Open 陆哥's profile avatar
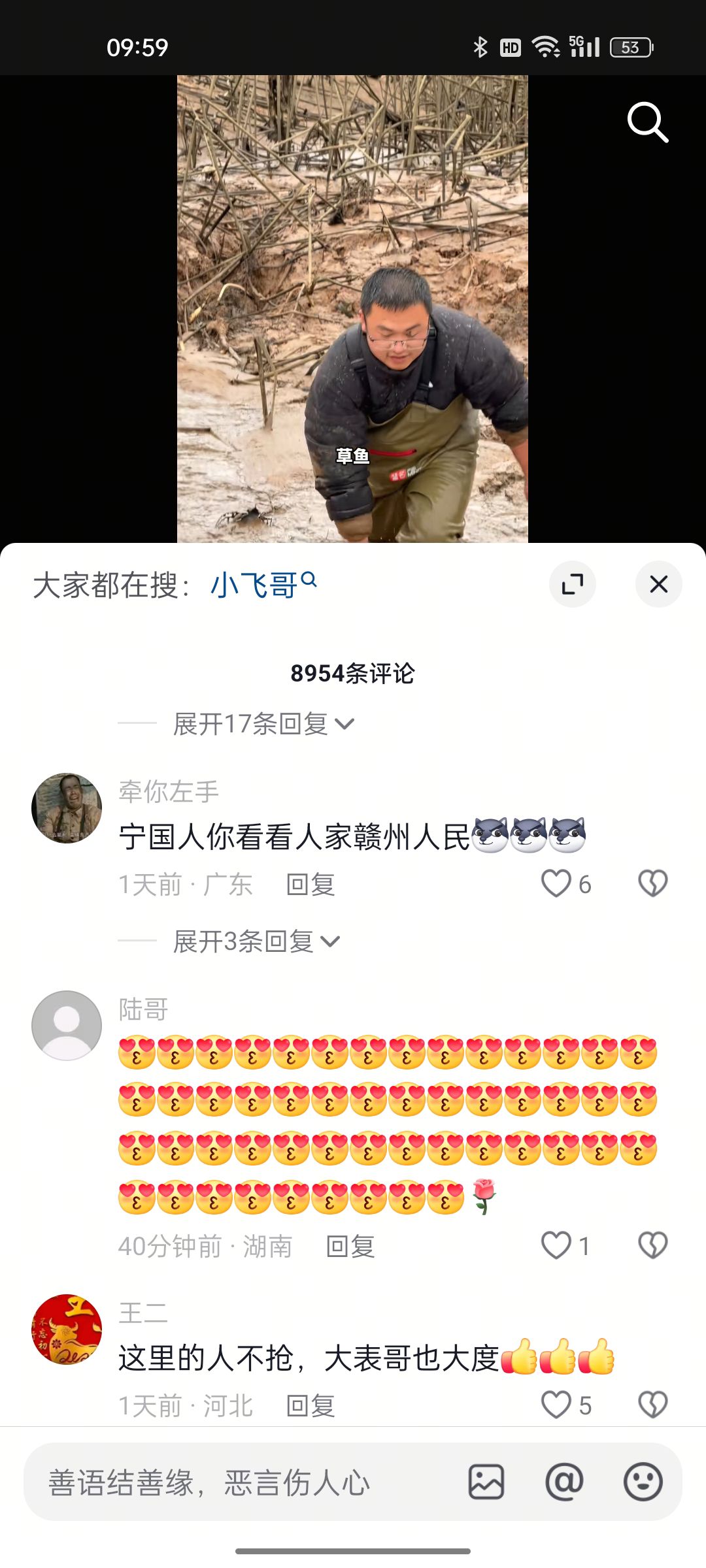The height and width of the screenshot is (1568, 706). pyautogui.click(x=67, y=1025)
